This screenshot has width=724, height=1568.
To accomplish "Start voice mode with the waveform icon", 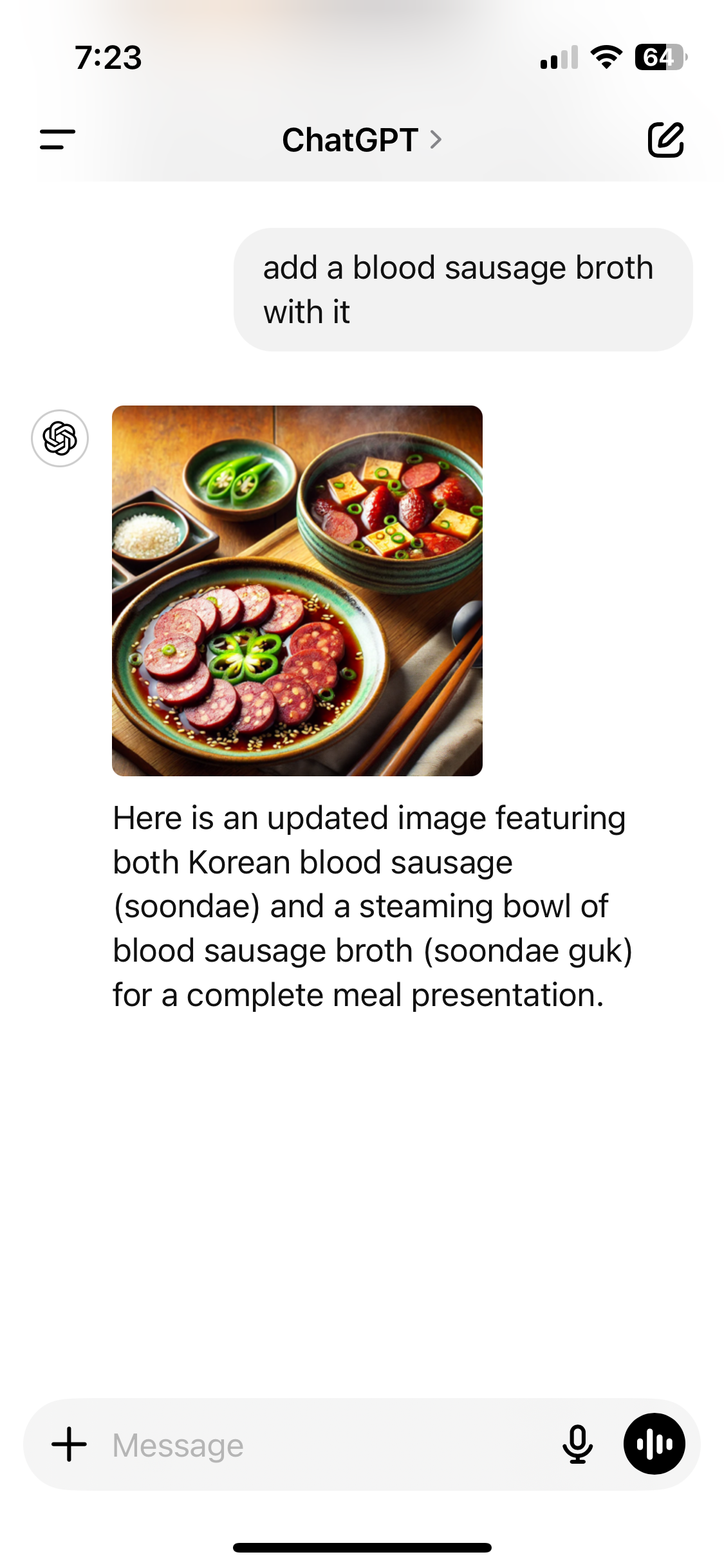I will [x=654, y=1444].
